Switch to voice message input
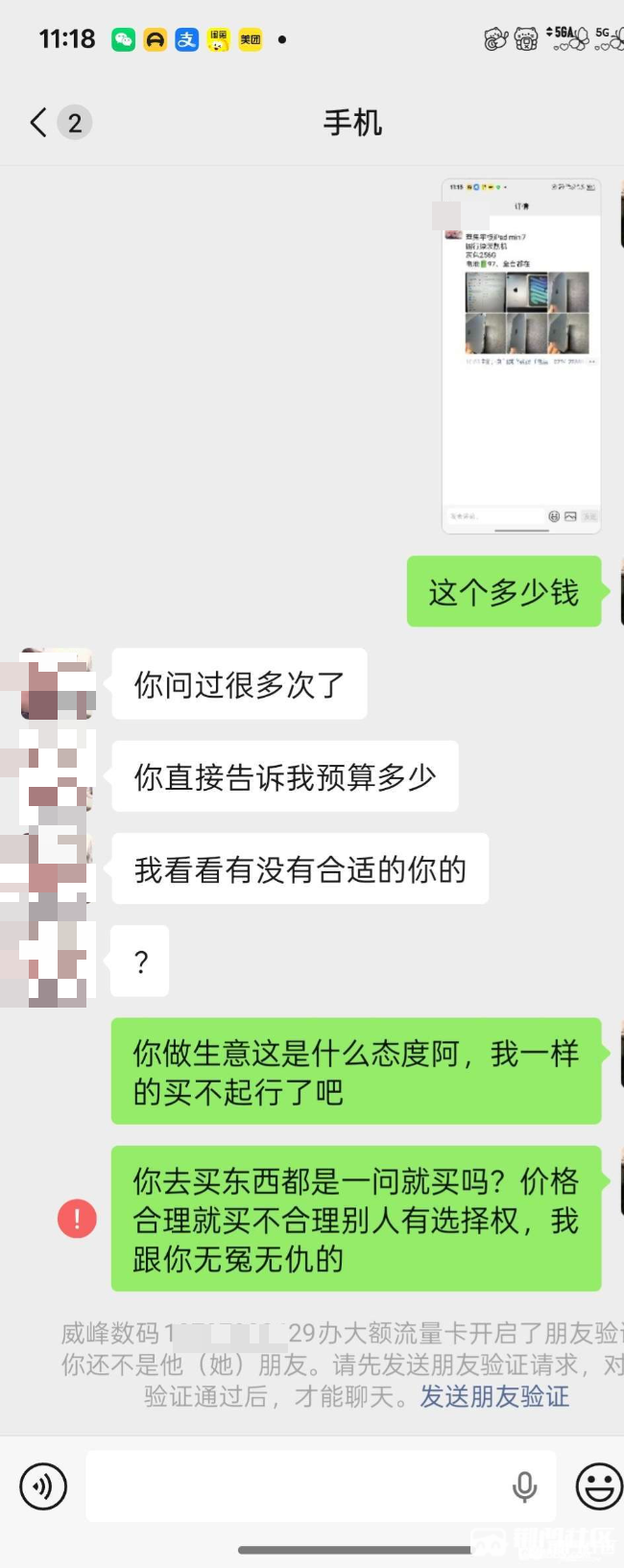The height and width of the screenshot is (1568, 624). pos(43,1486)
